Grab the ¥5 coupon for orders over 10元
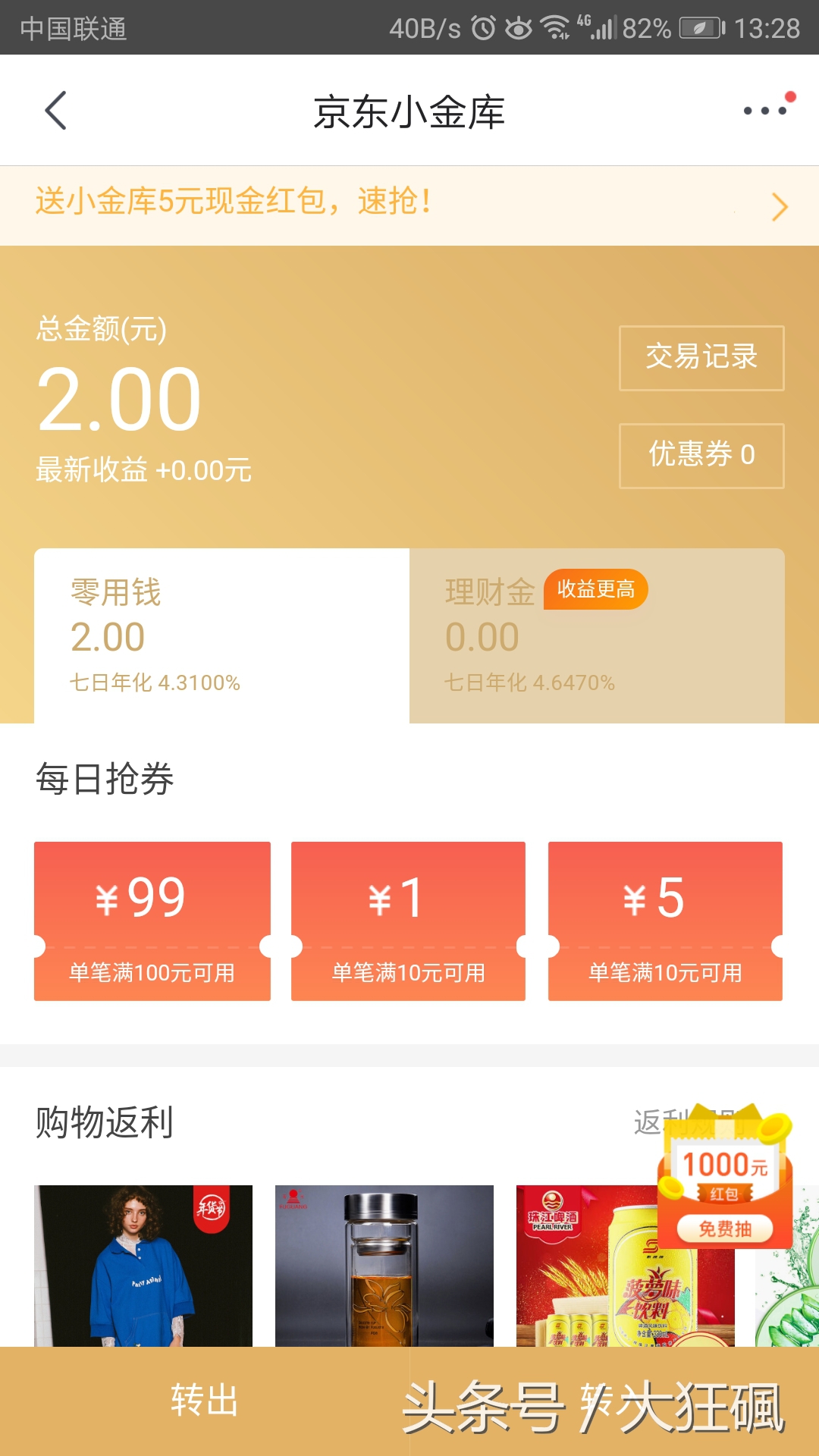Image resolution: width=819 pixels, height=1456 pixels. (x=665, y=918)
